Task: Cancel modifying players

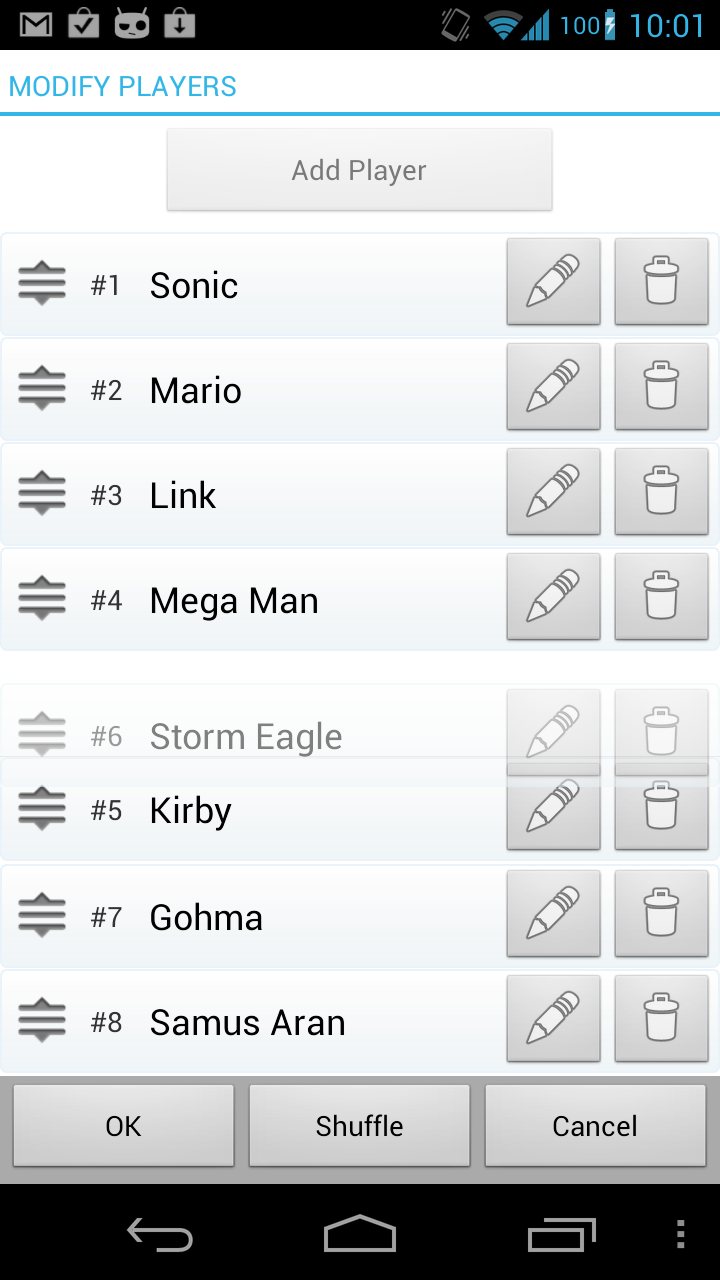Action: point(595,1126)
